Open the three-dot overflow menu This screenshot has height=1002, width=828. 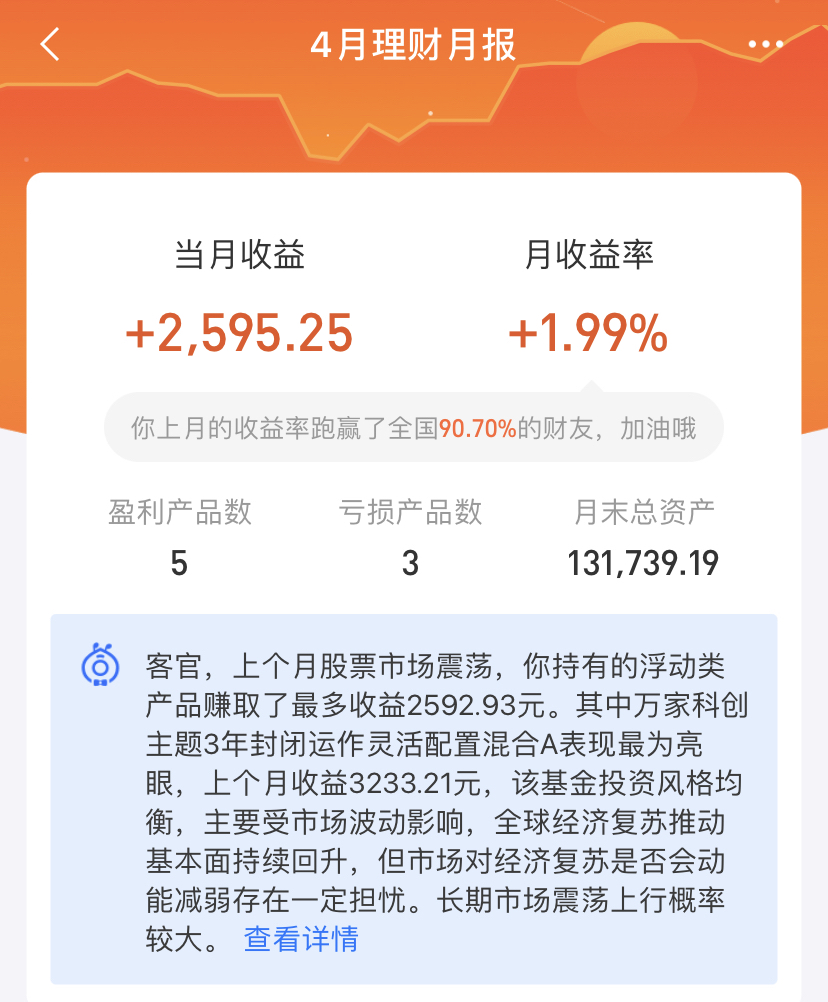tap(765, 45)
